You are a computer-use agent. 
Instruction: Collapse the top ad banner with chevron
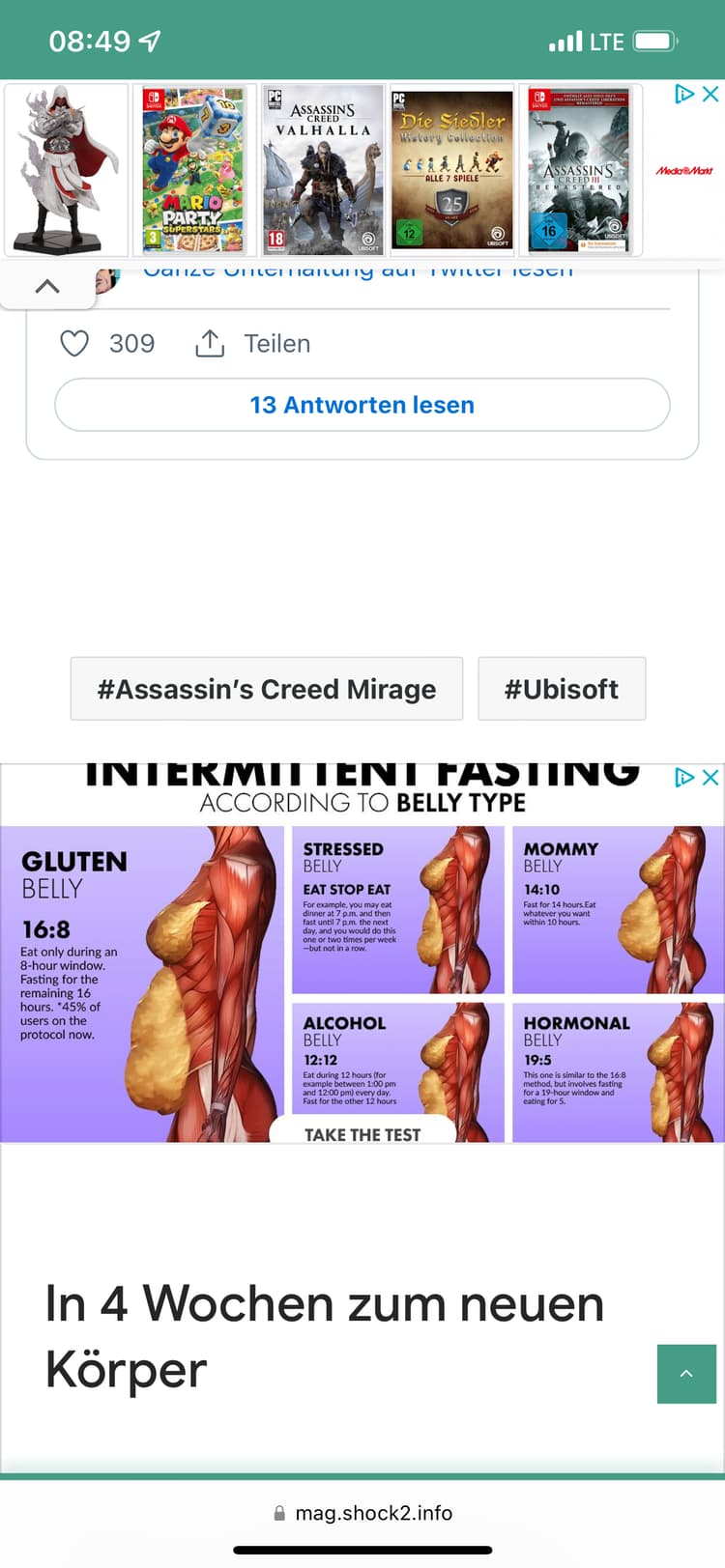click(47, 286)
